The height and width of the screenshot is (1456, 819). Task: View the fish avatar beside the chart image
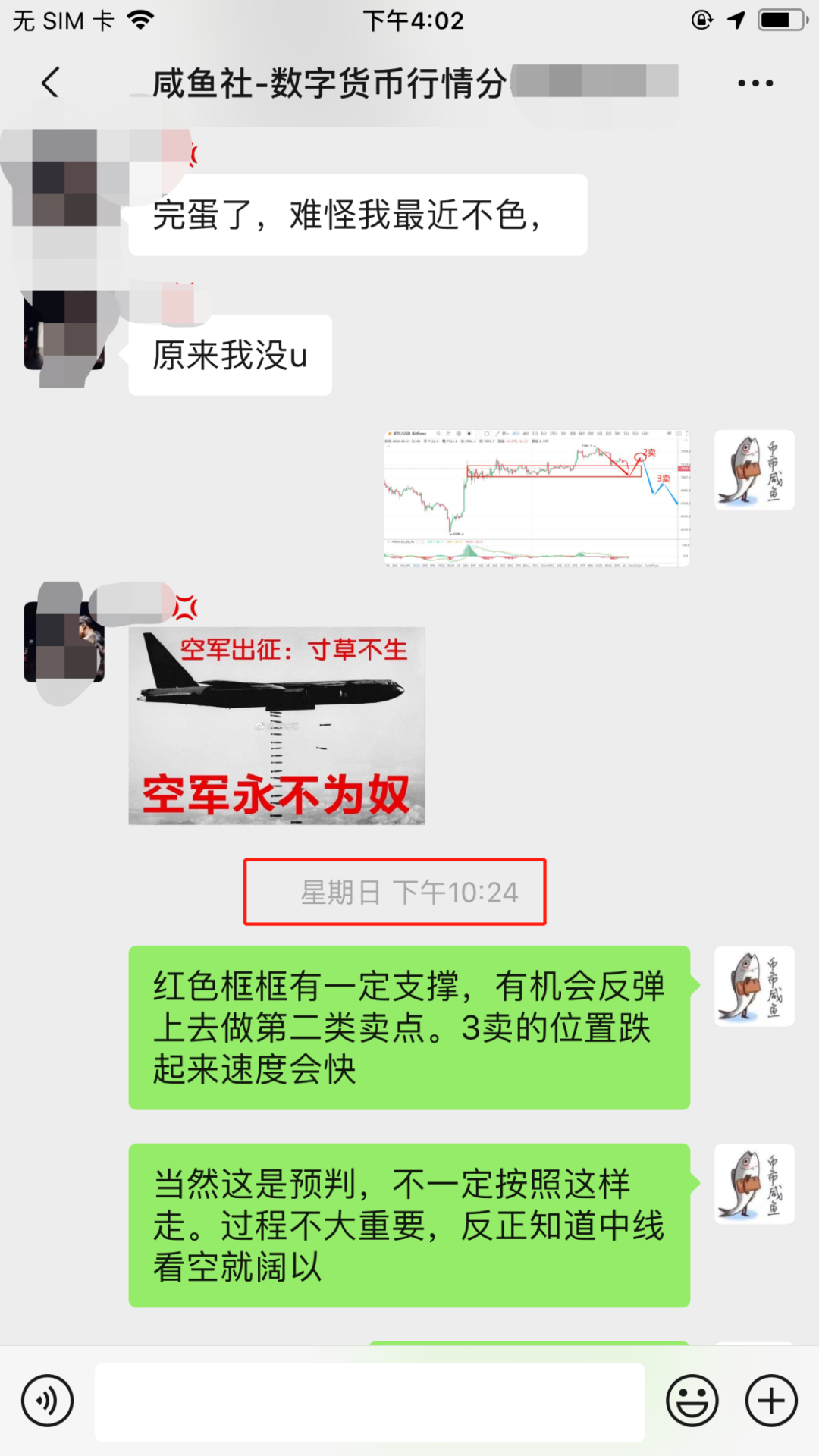tap(754, 470)
